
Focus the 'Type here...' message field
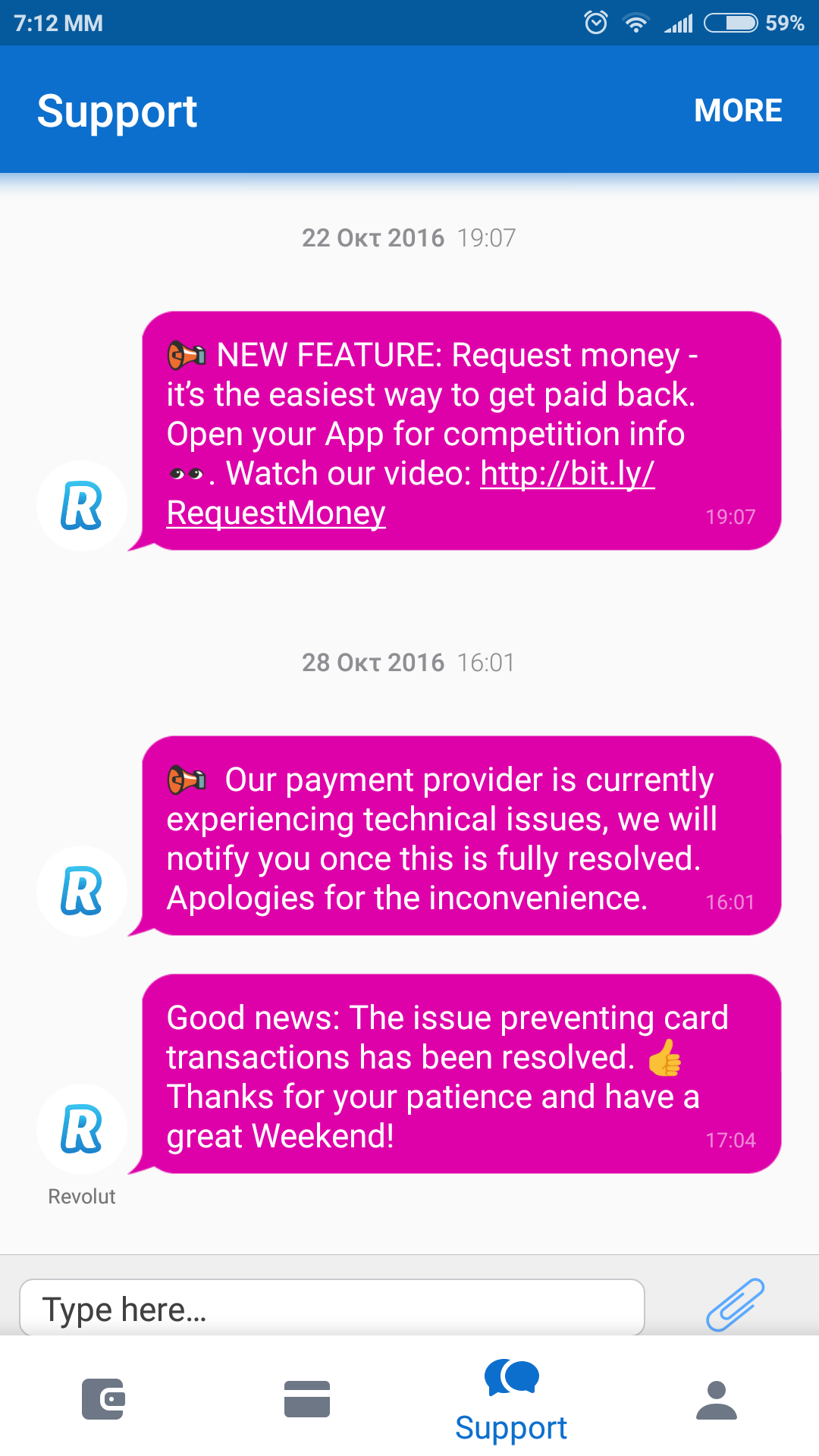pos(331,1308)
